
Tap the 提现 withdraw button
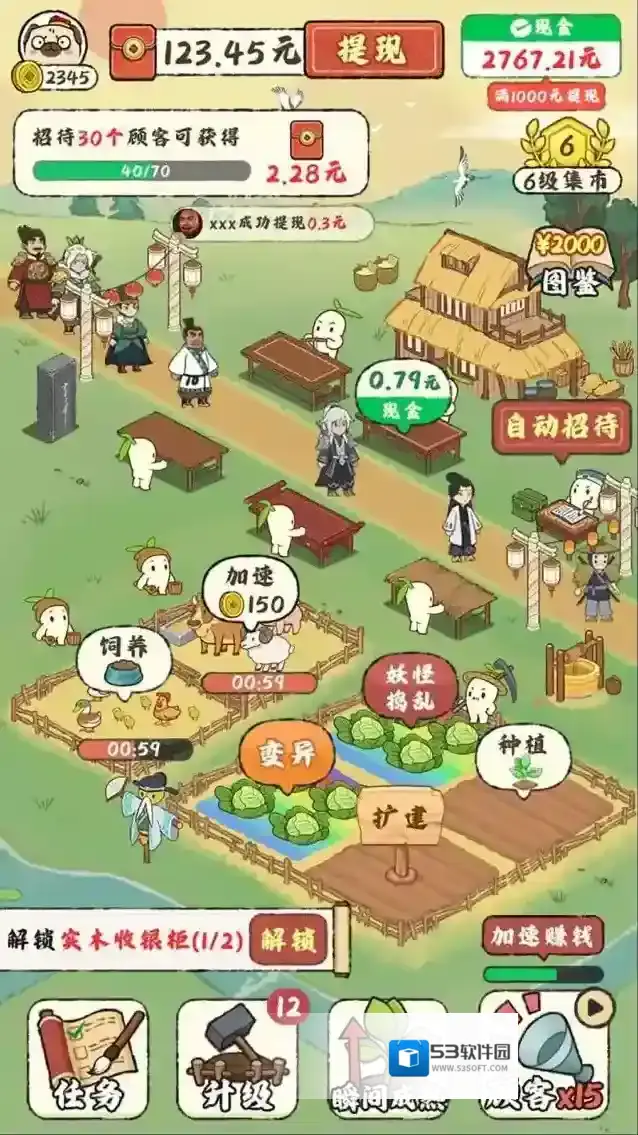coord(373,51)
